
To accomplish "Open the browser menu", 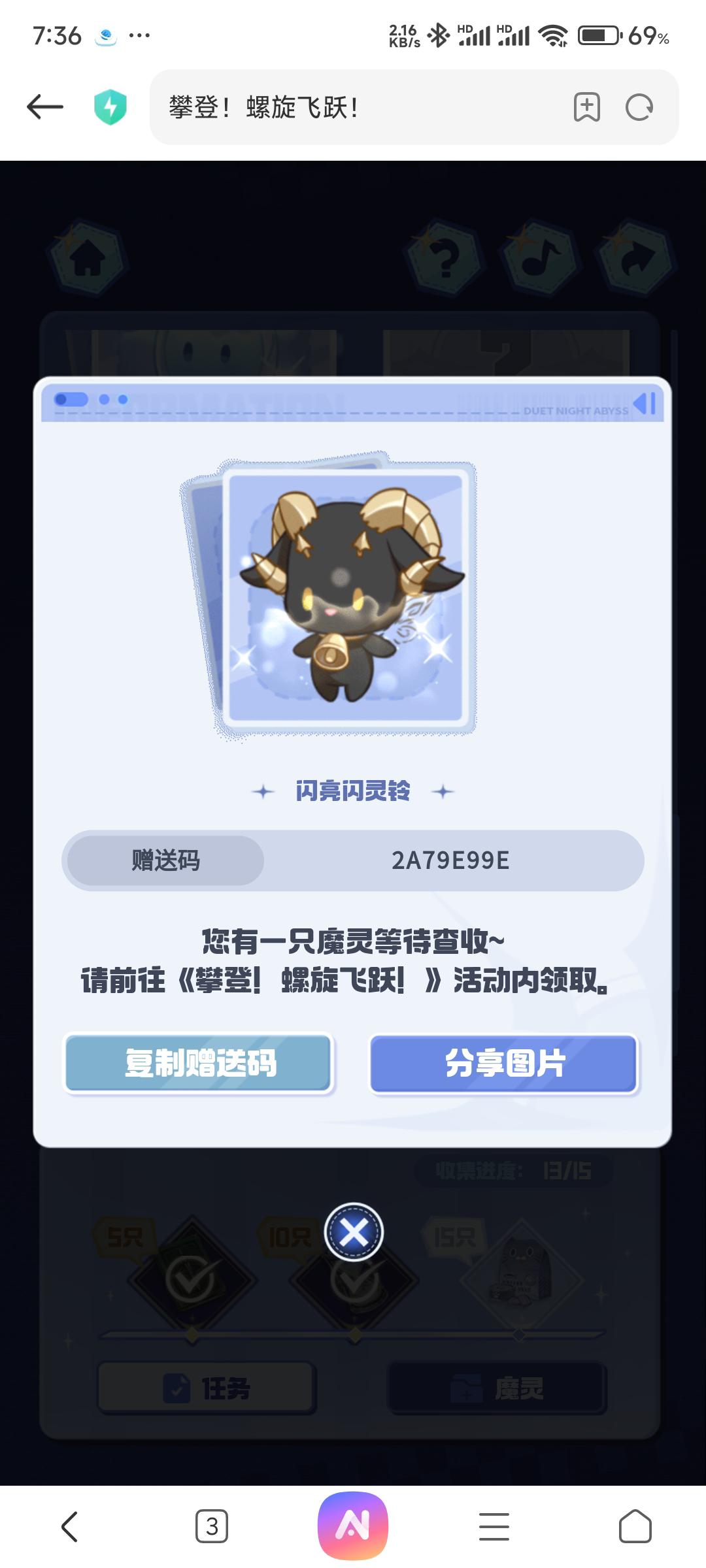I will (x=494, y=1526).
